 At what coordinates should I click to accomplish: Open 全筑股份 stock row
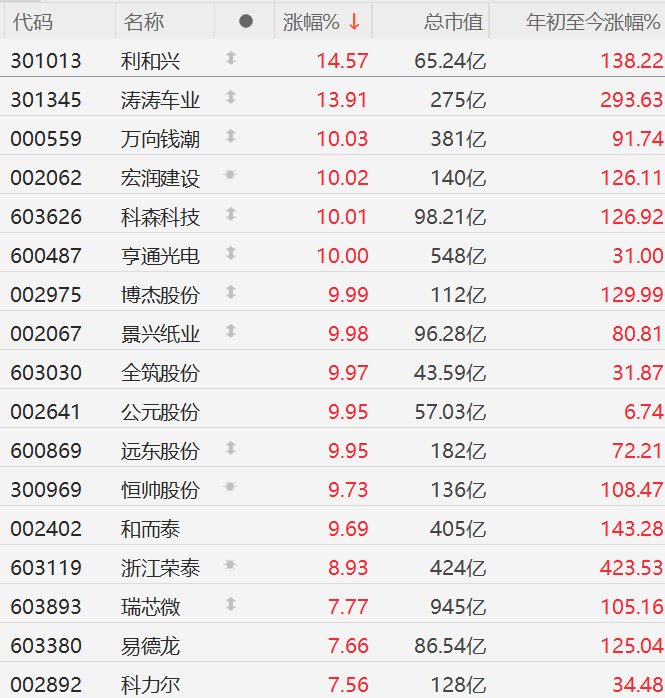[160, 372]
